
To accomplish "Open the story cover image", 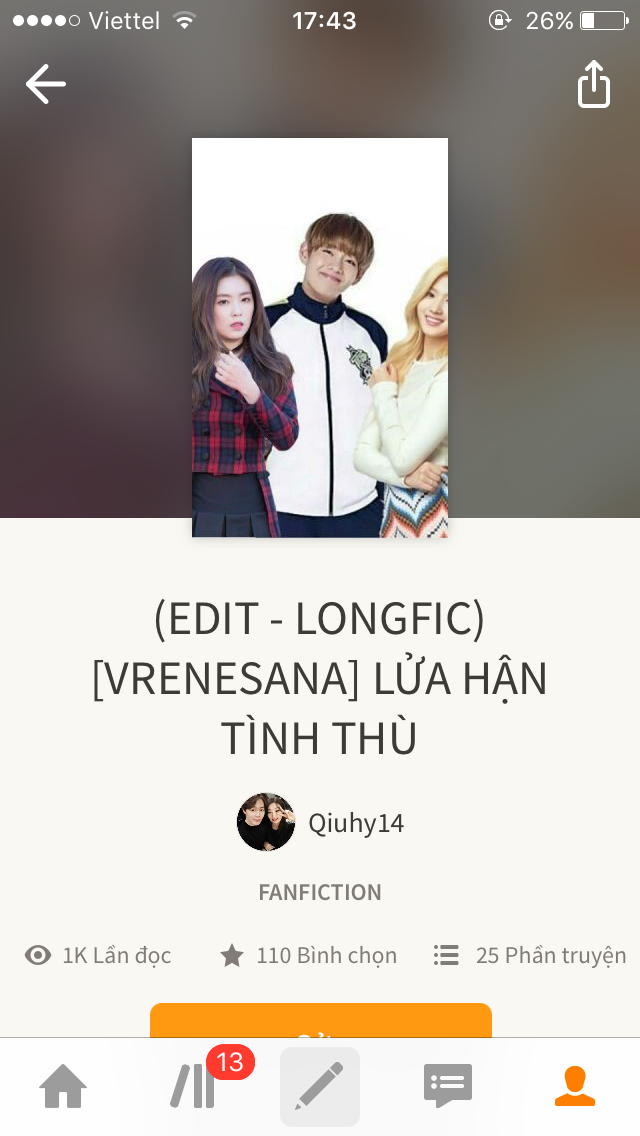I will point(320,337).
